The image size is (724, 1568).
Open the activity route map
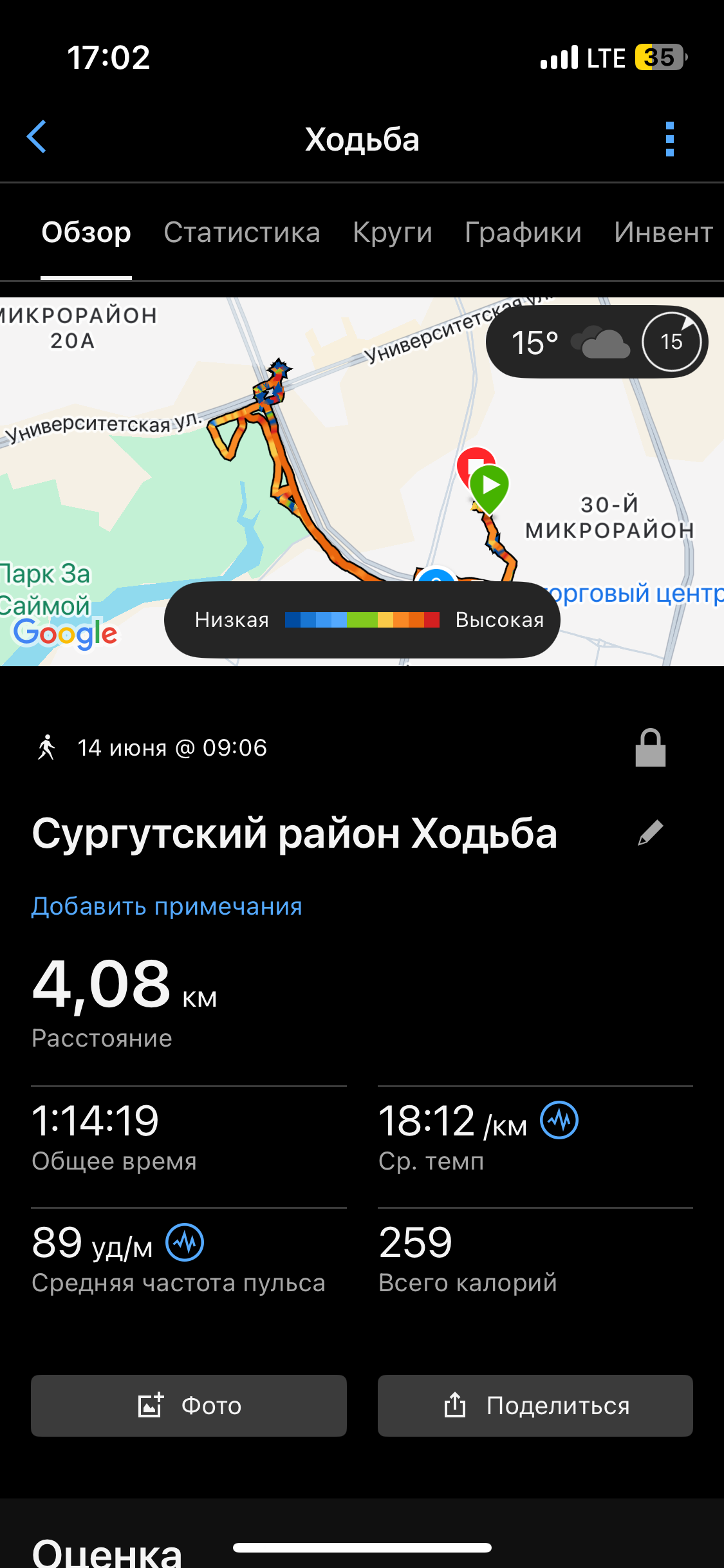click(362, 481)
